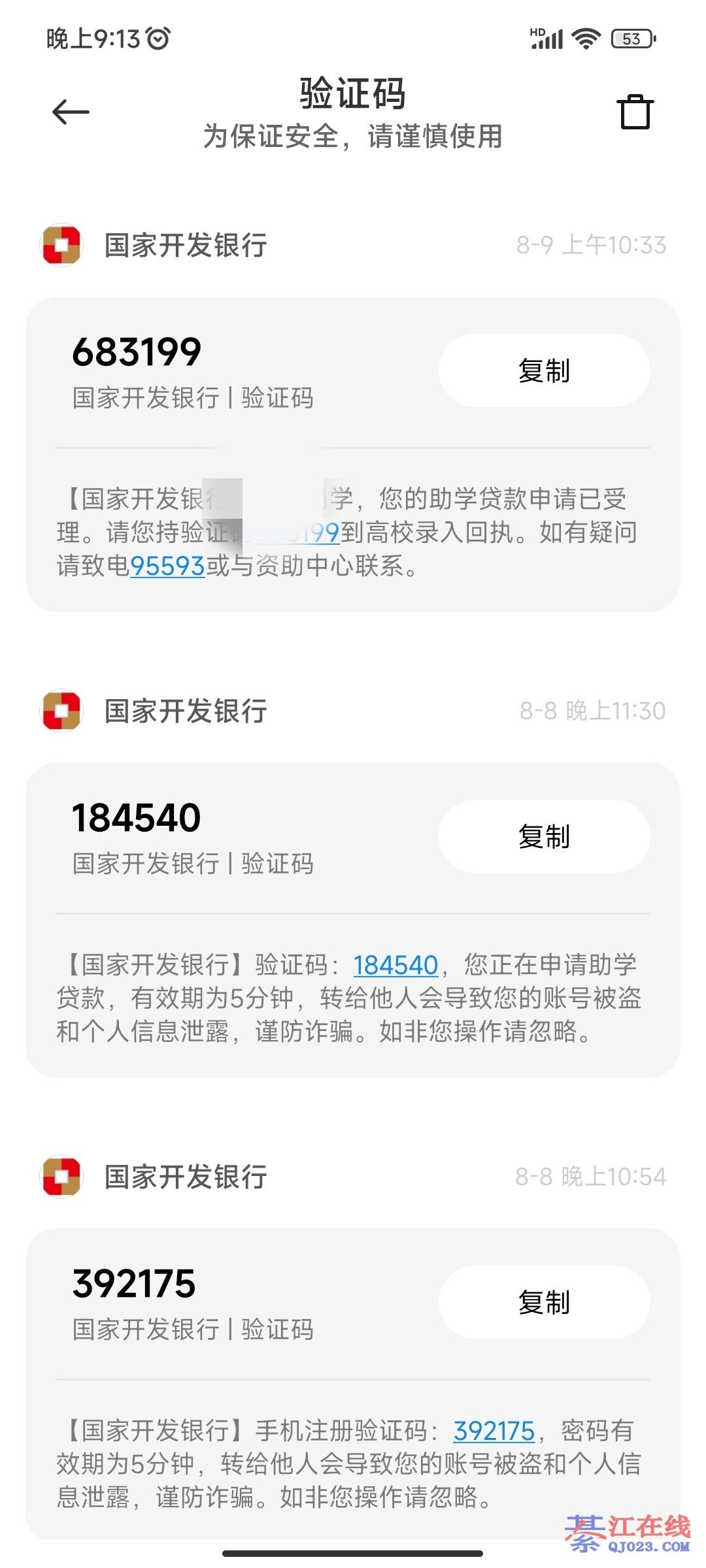Tap the underlined 184540 link in message
The image size is (706, 1568).
395,965
